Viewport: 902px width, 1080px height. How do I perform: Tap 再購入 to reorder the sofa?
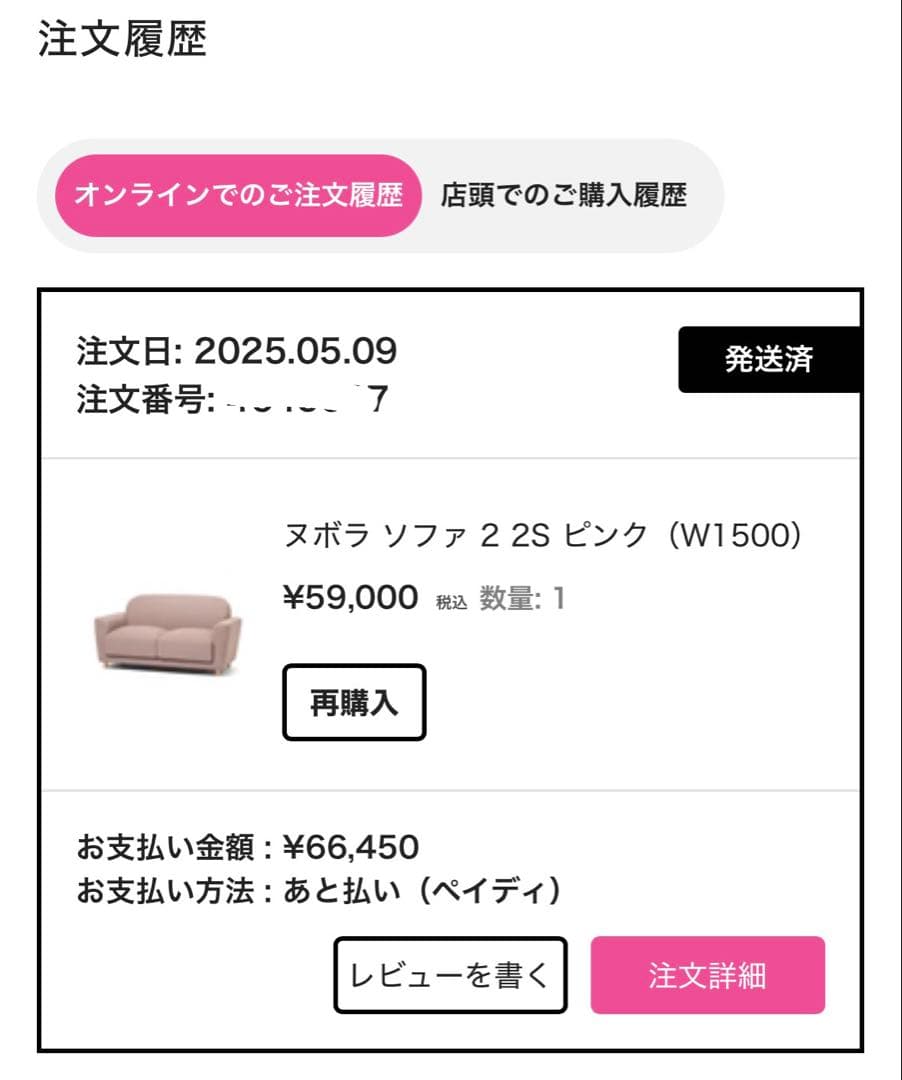pos(354,703)
